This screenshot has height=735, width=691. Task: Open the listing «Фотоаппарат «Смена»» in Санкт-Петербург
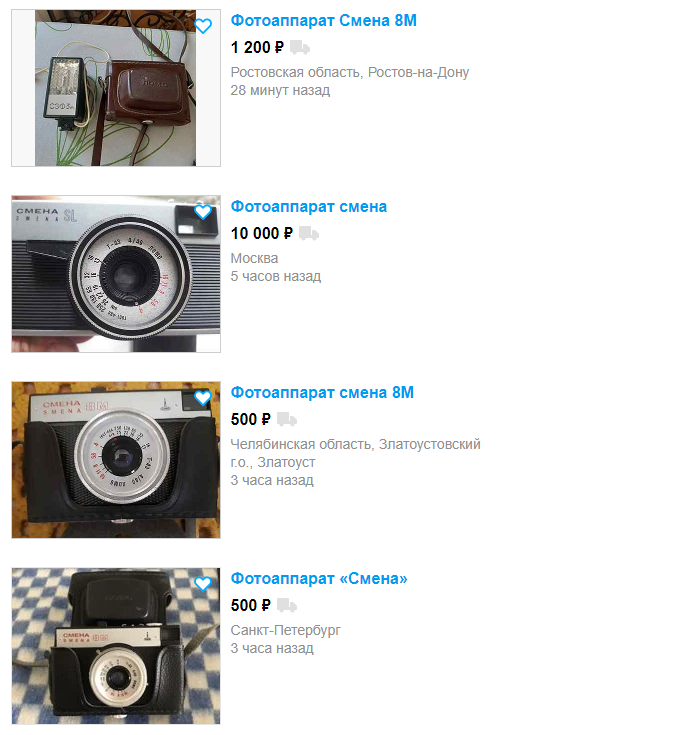tap(319, 579)
